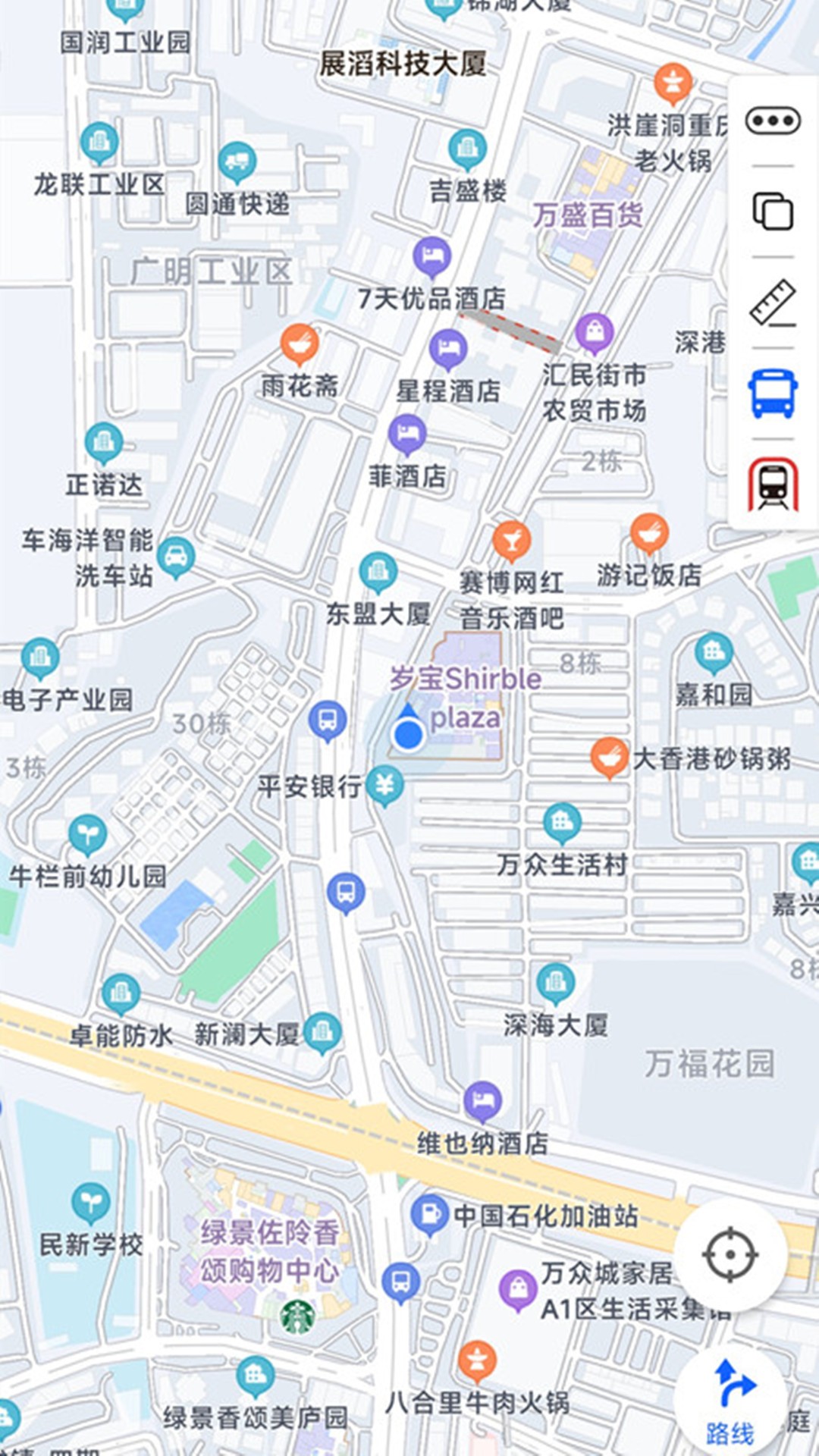This screenshot has height=1456, width=819.
Task: Tap the 路线 route planning button
Action: click(729, 1399)
